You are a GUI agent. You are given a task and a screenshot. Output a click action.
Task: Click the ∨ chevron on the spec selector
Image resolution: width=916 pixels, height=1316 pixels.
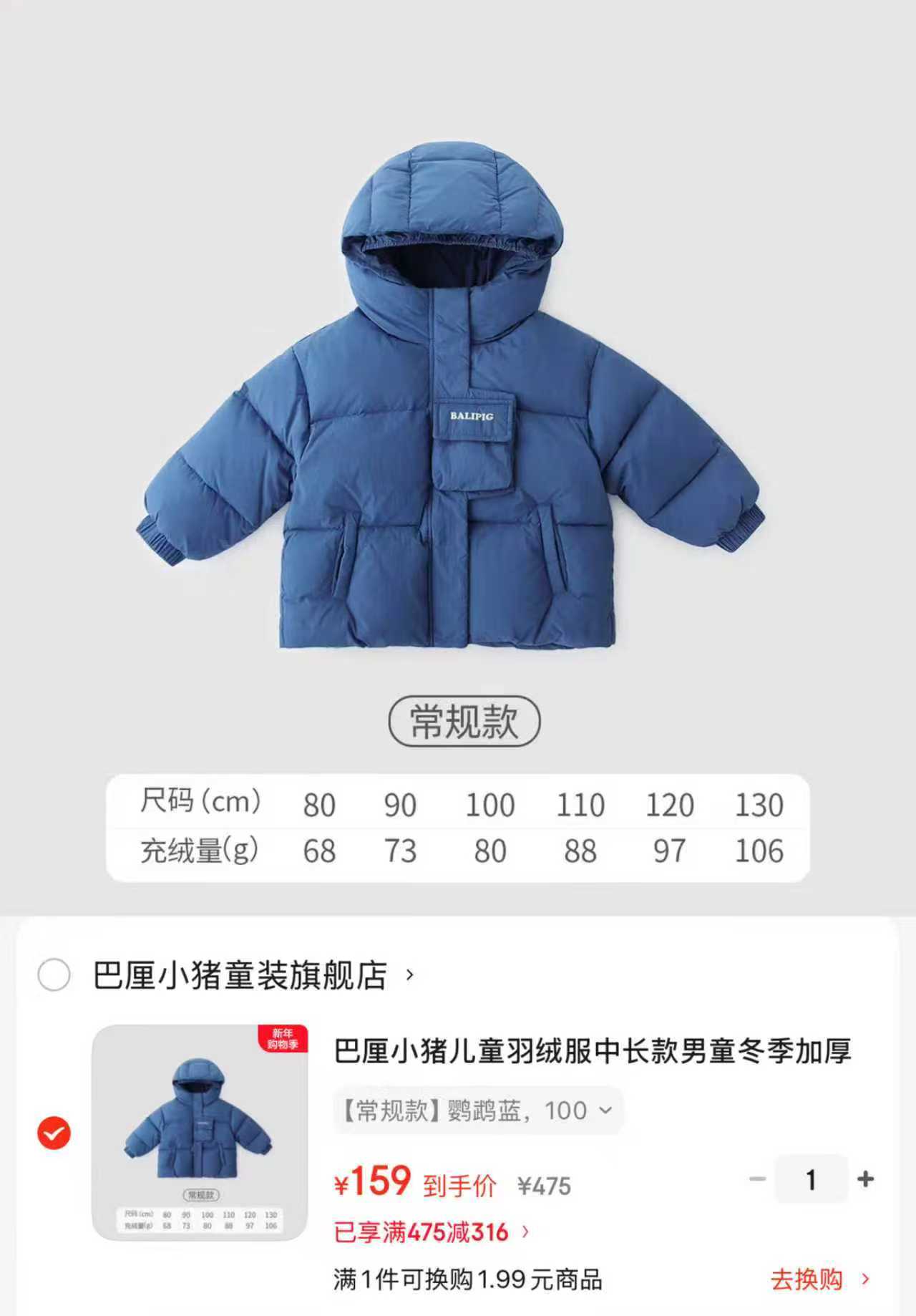click(x=606, y=1111)
